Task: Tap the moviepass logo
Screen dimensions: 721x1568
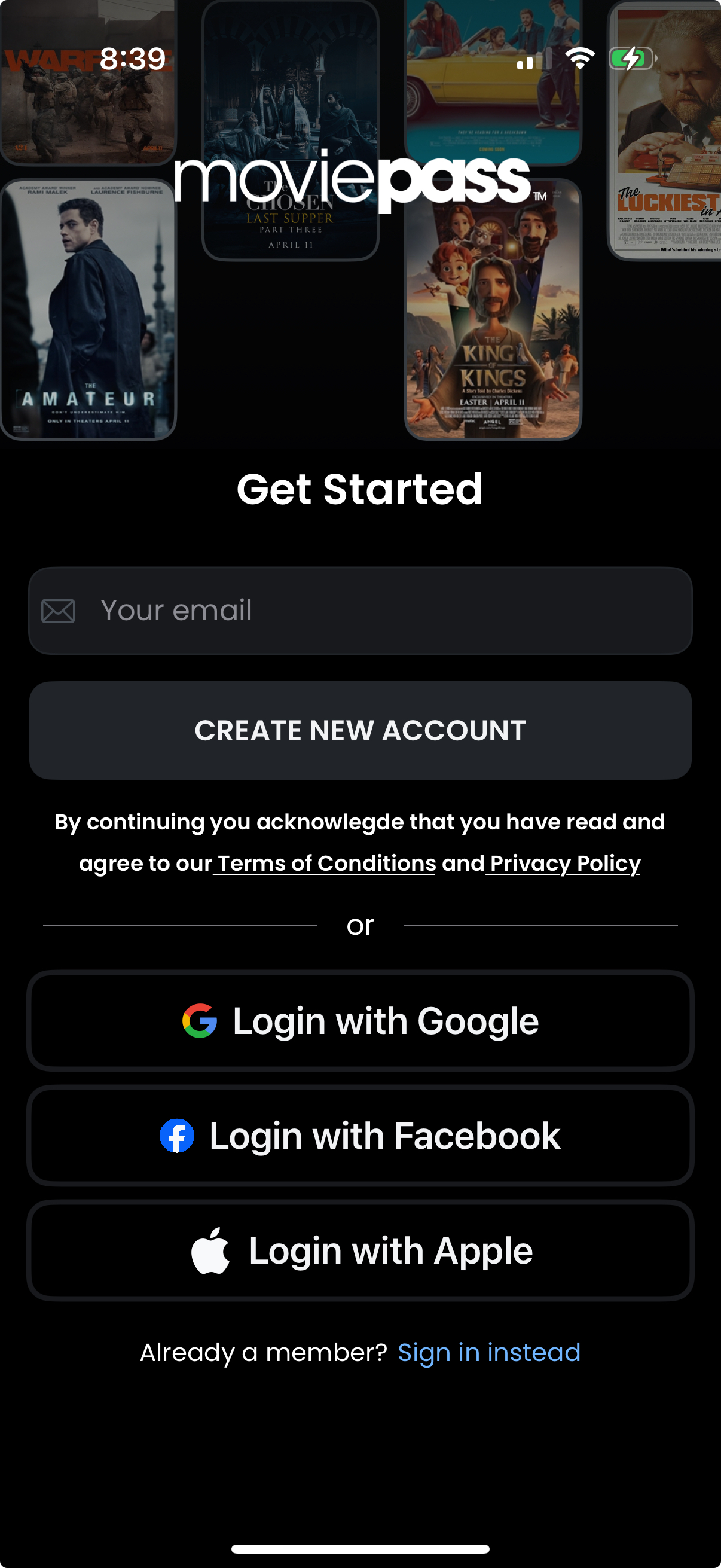Action: (359, 182)
